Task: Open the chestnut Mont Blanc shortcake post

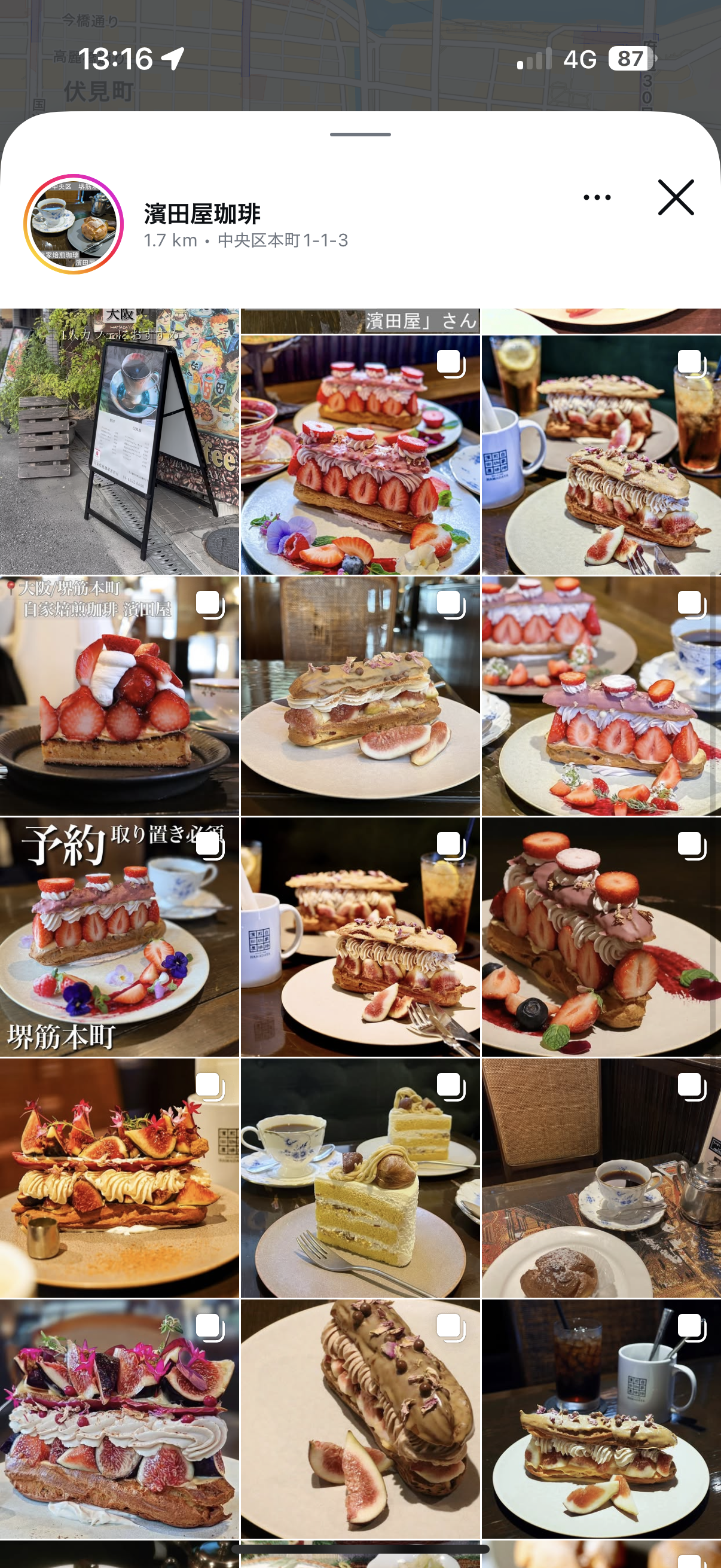Action: [x=359, y=1178]
